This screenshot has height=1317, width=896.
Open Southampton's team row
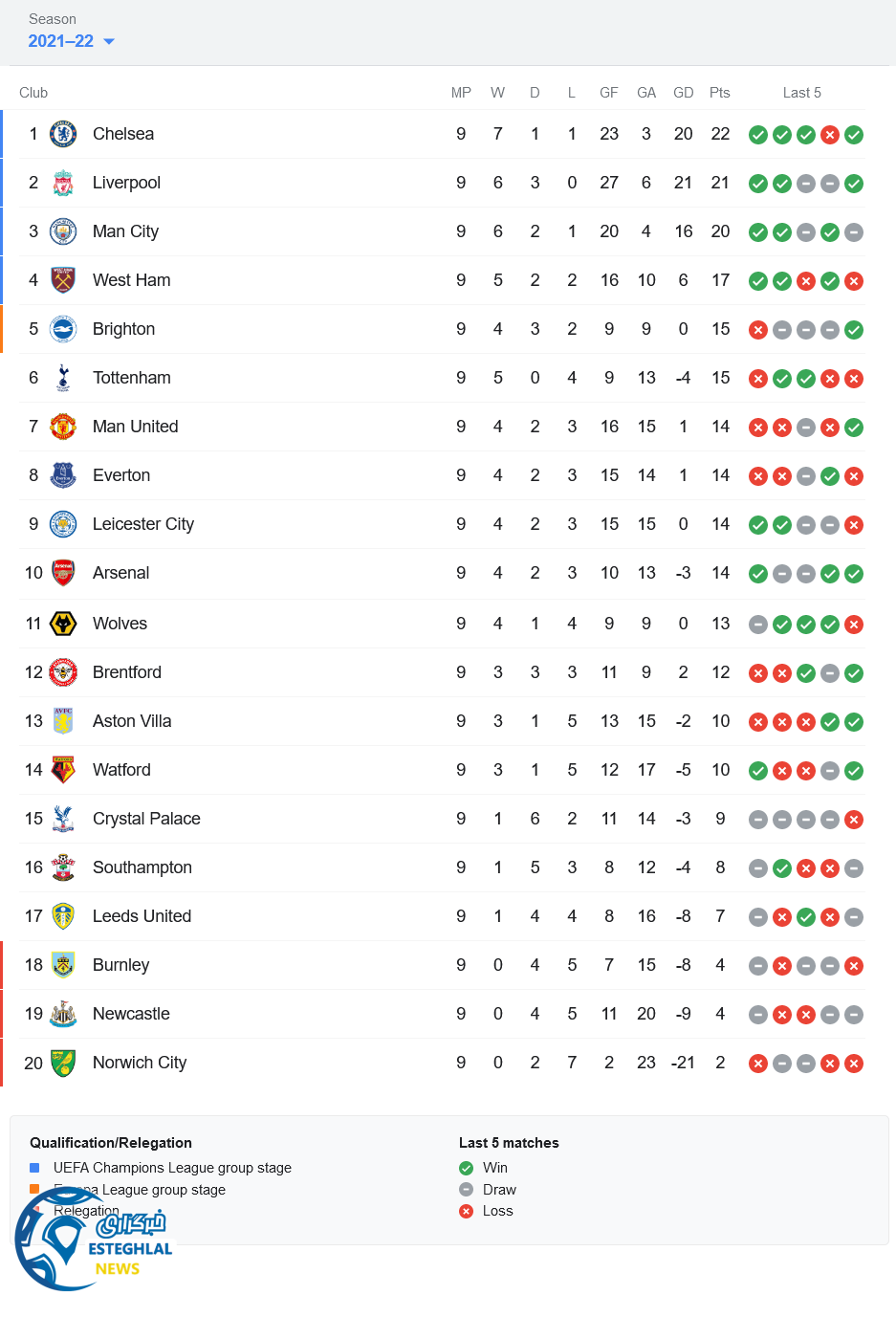point(142,867)
